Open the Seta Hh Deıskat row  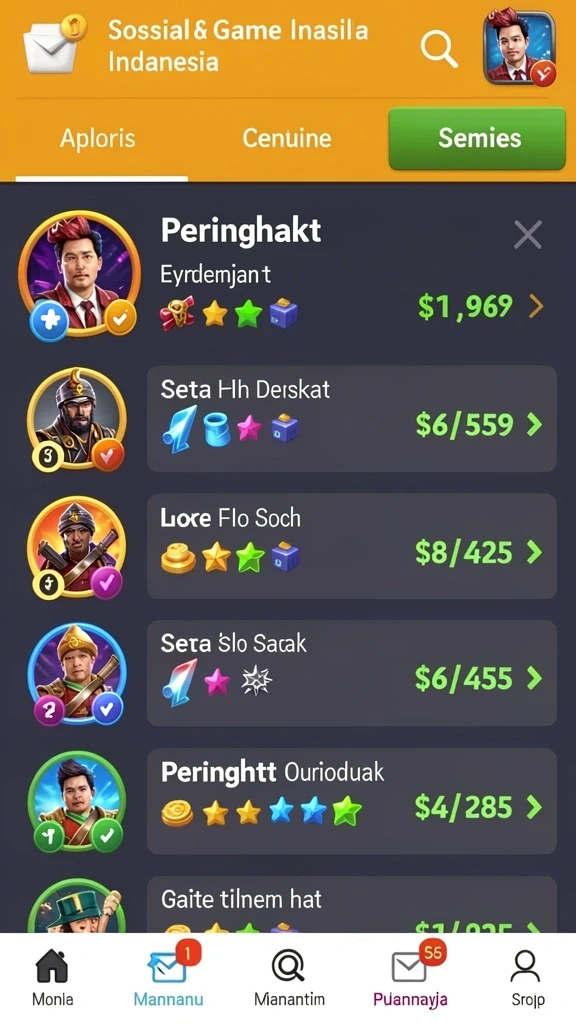351,419
